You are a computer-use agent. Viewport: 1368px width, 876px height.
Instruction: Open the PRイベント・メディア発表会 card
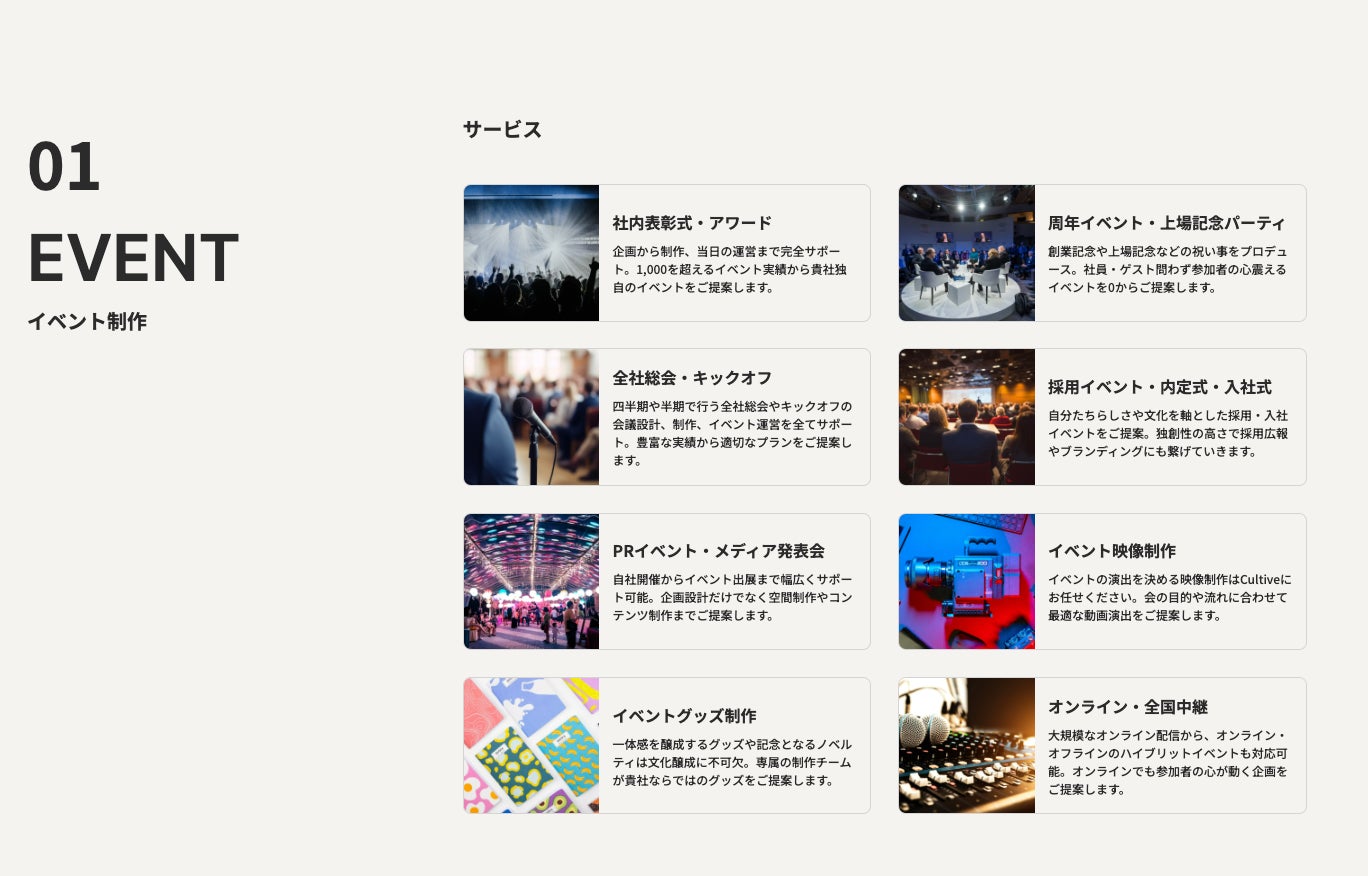667,582
